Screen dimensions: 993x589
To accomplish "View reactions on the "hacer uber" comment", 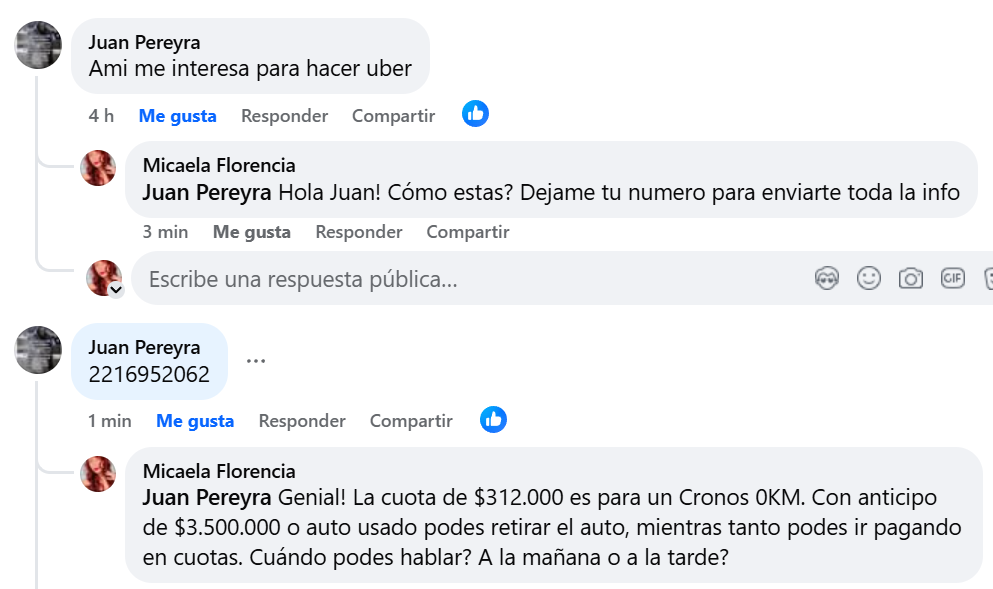I will [475, 114].
